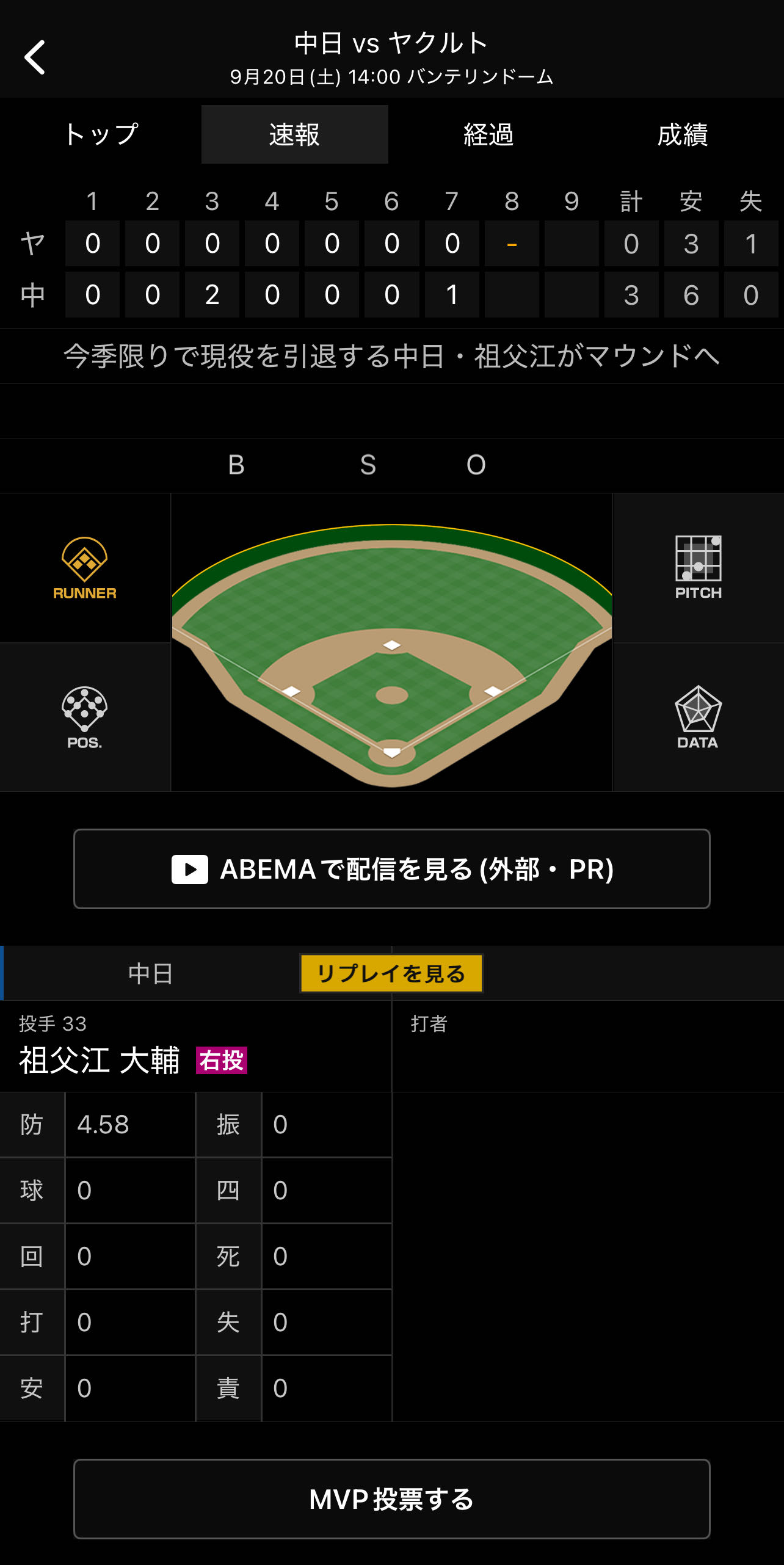
Task: Watch the stream on ABEMA
Action: click(391, 869)
